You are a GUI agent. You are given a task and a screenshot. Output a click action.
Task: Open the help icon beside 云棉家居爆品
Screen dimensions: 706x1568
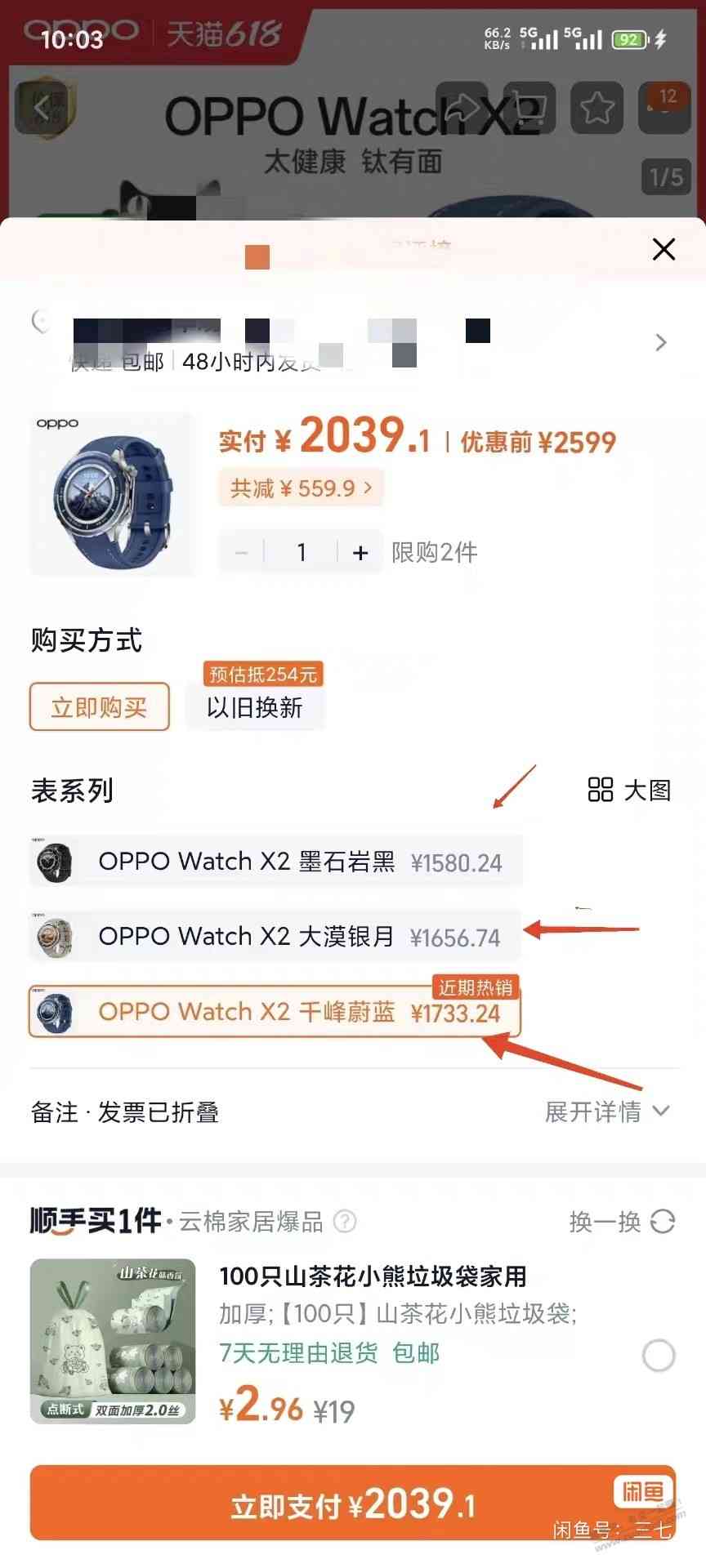346,1222
